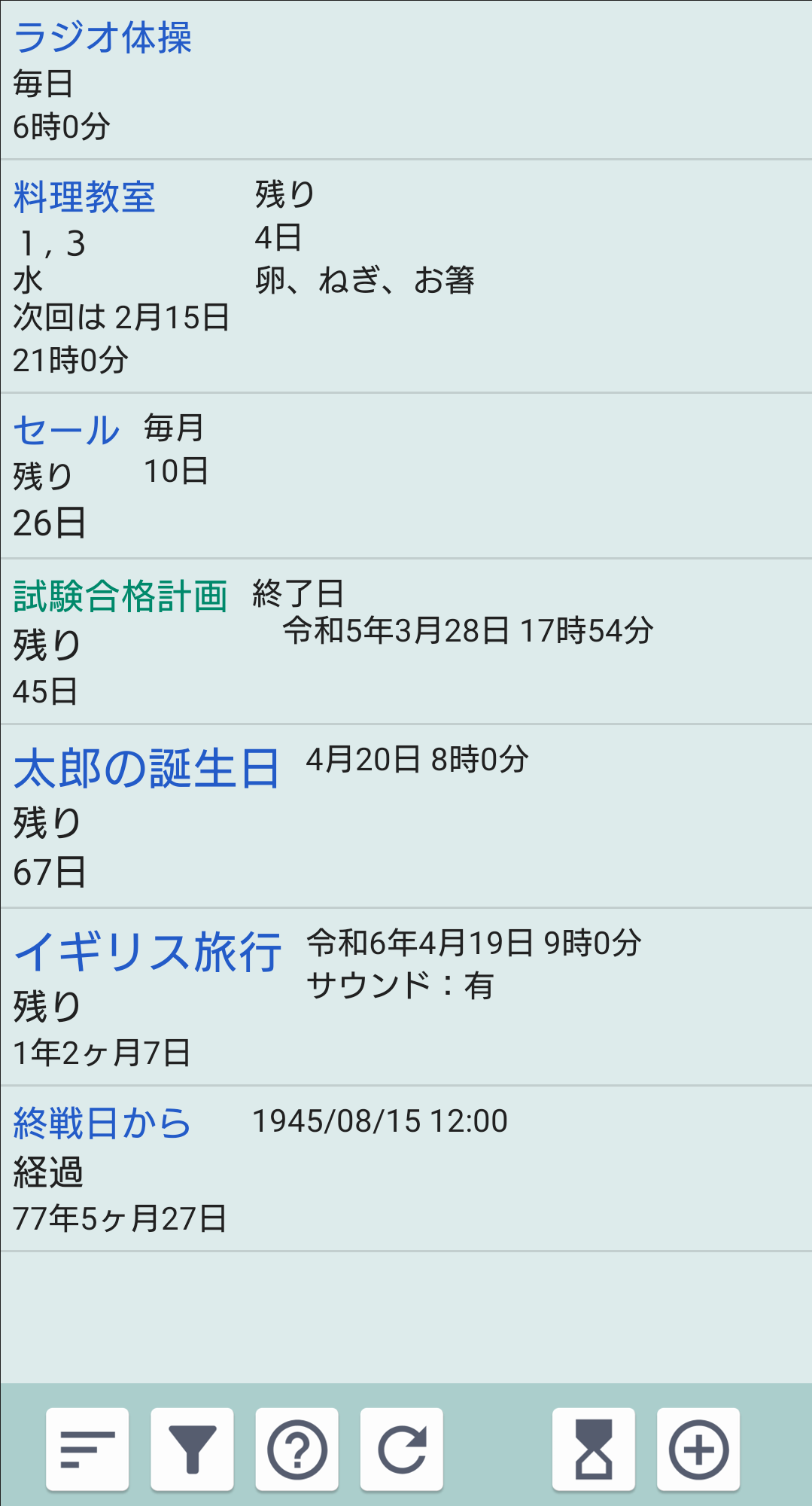The height and width of the screenshot is (1506, 812).
Task: Add a new countdown entry
Action: (x=698, y=1450)
